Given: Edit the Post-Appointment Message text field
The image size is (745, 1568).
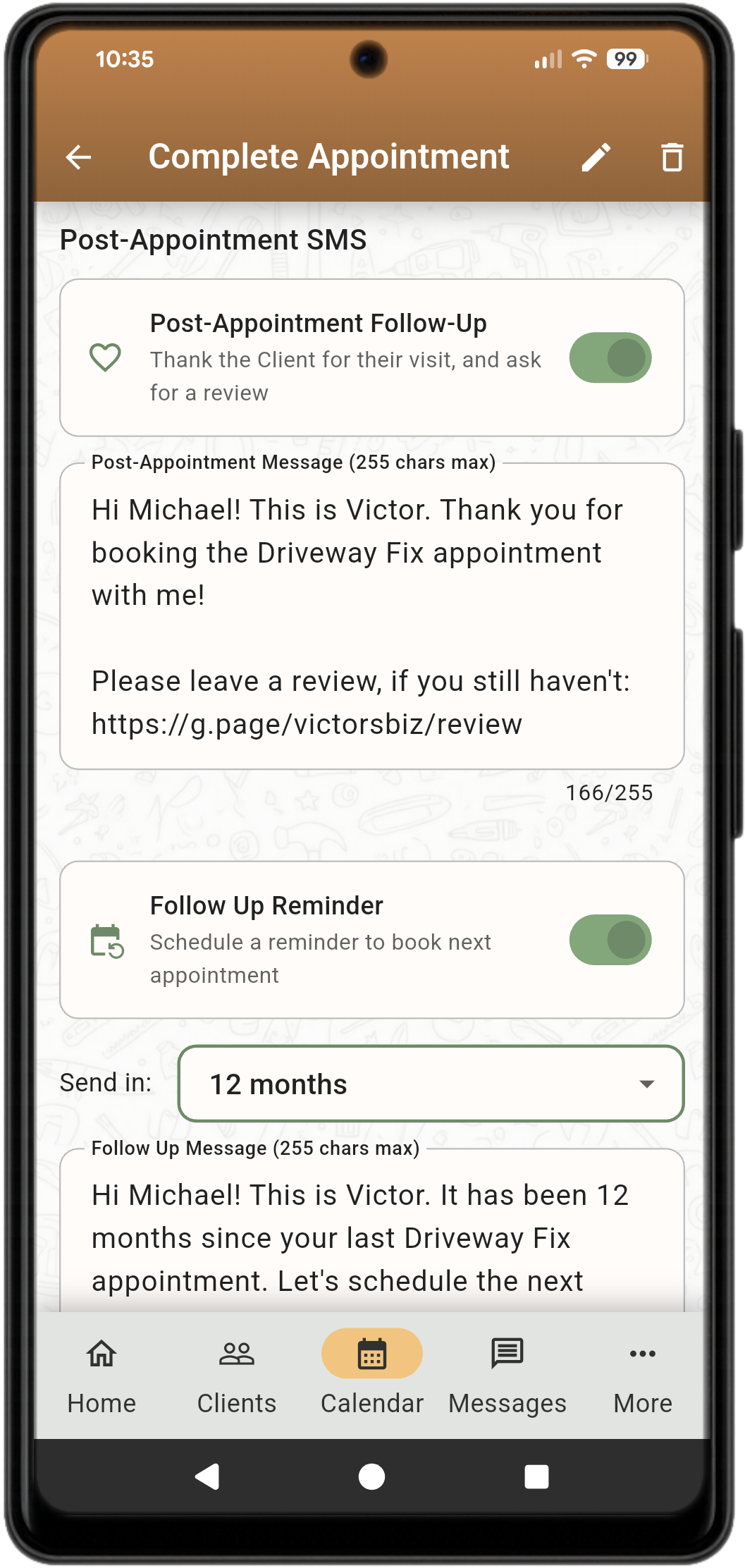Looking at the screenshot, I should [371, 616].
